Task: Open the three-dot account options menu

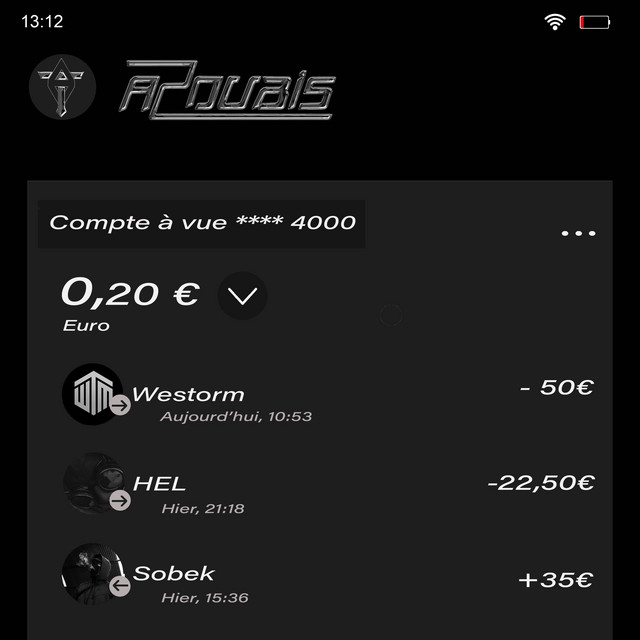Action: click(578, 233)
